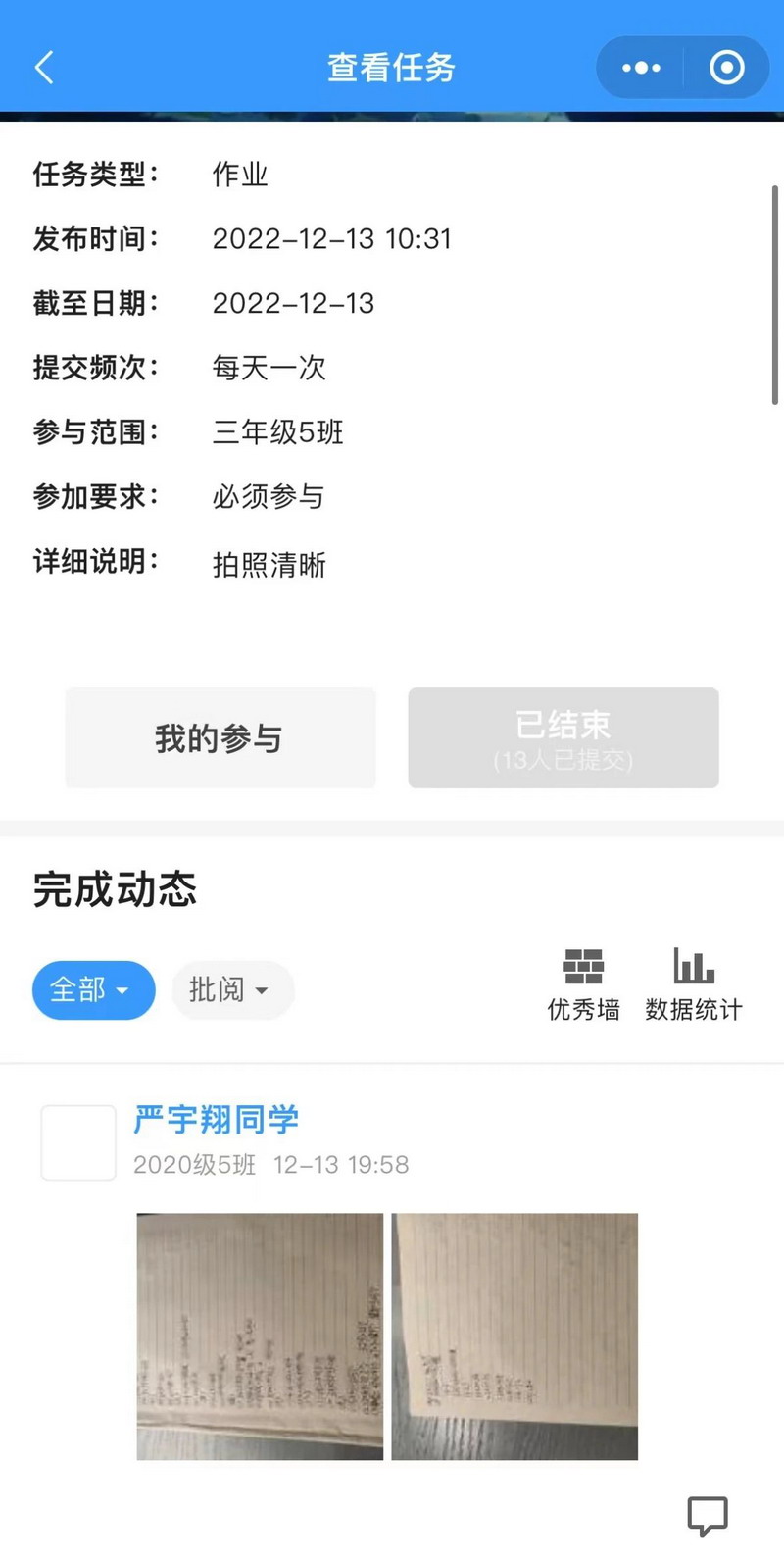Close the mini program via circle icon
The width and height of the screenshot is (784, 1563).
tap(726, 68)
